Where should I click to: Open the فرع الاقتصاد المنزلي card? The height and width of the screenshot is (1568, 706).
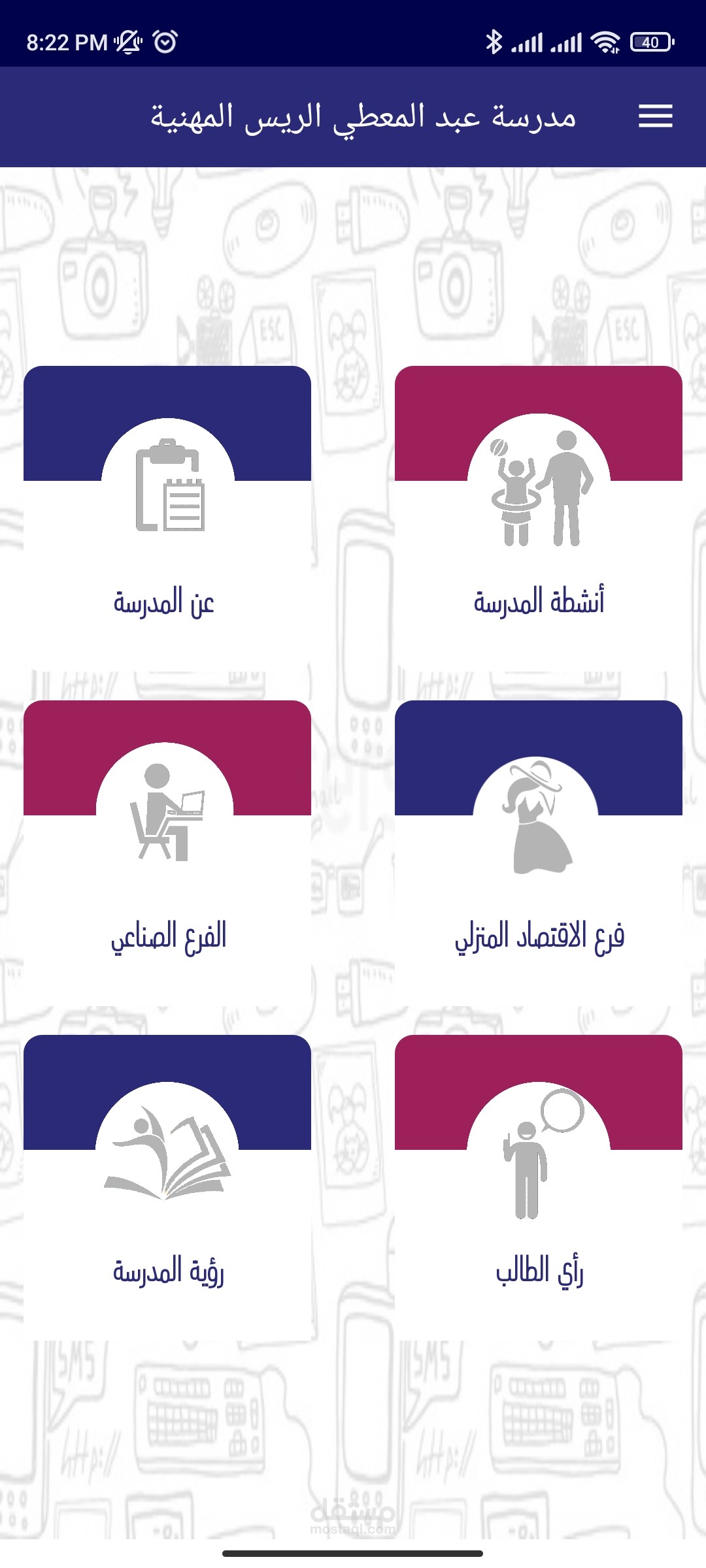(539, 853)
